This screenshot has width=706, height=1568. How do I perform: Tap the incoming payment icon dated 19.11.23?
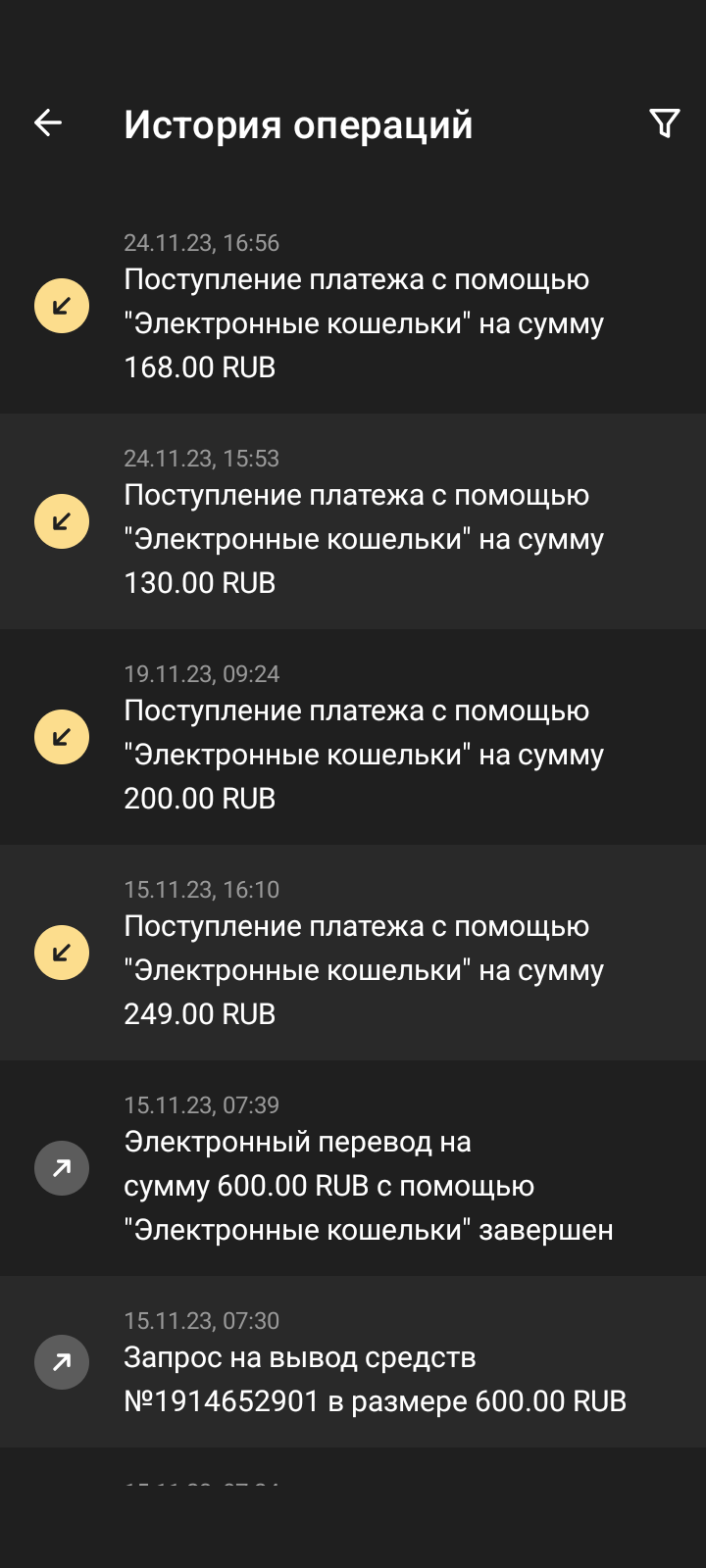point(62,736)
